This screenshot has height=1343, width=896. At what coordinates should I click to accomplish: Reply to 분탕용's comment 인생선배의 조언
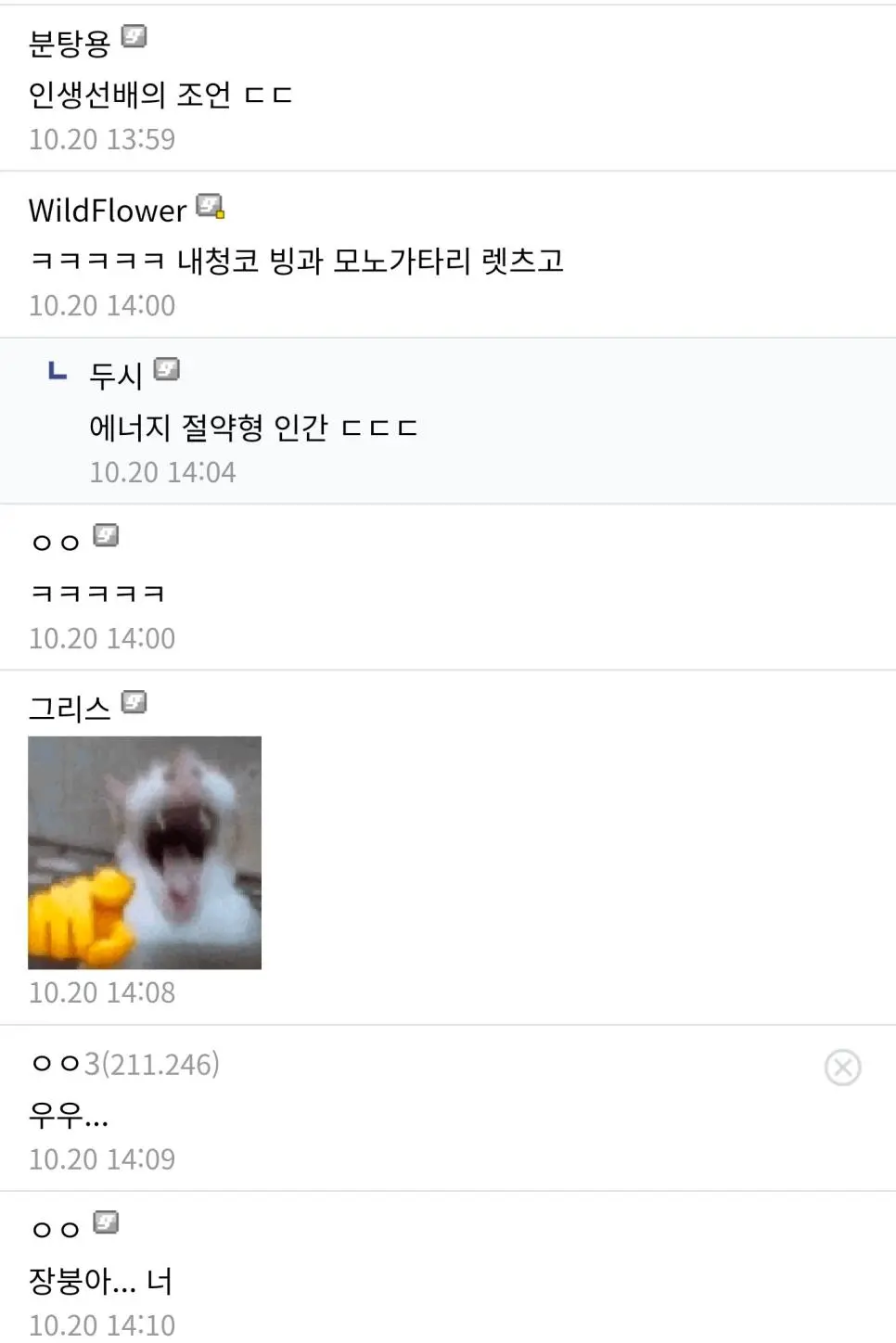[x=160, y=95]
